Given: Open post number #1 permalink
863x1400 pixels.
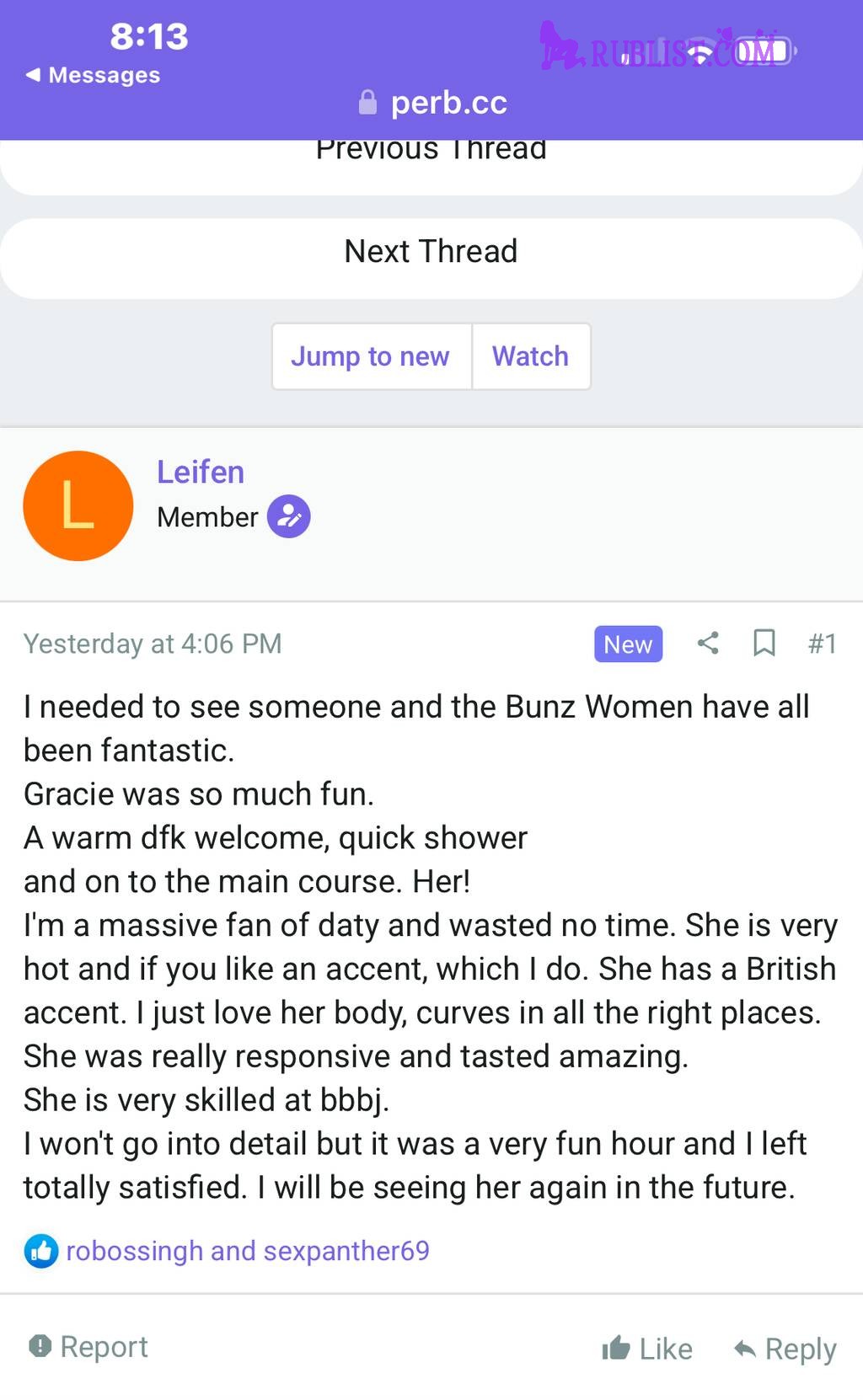Looking at the screenshot, I should tap(822, 644).
